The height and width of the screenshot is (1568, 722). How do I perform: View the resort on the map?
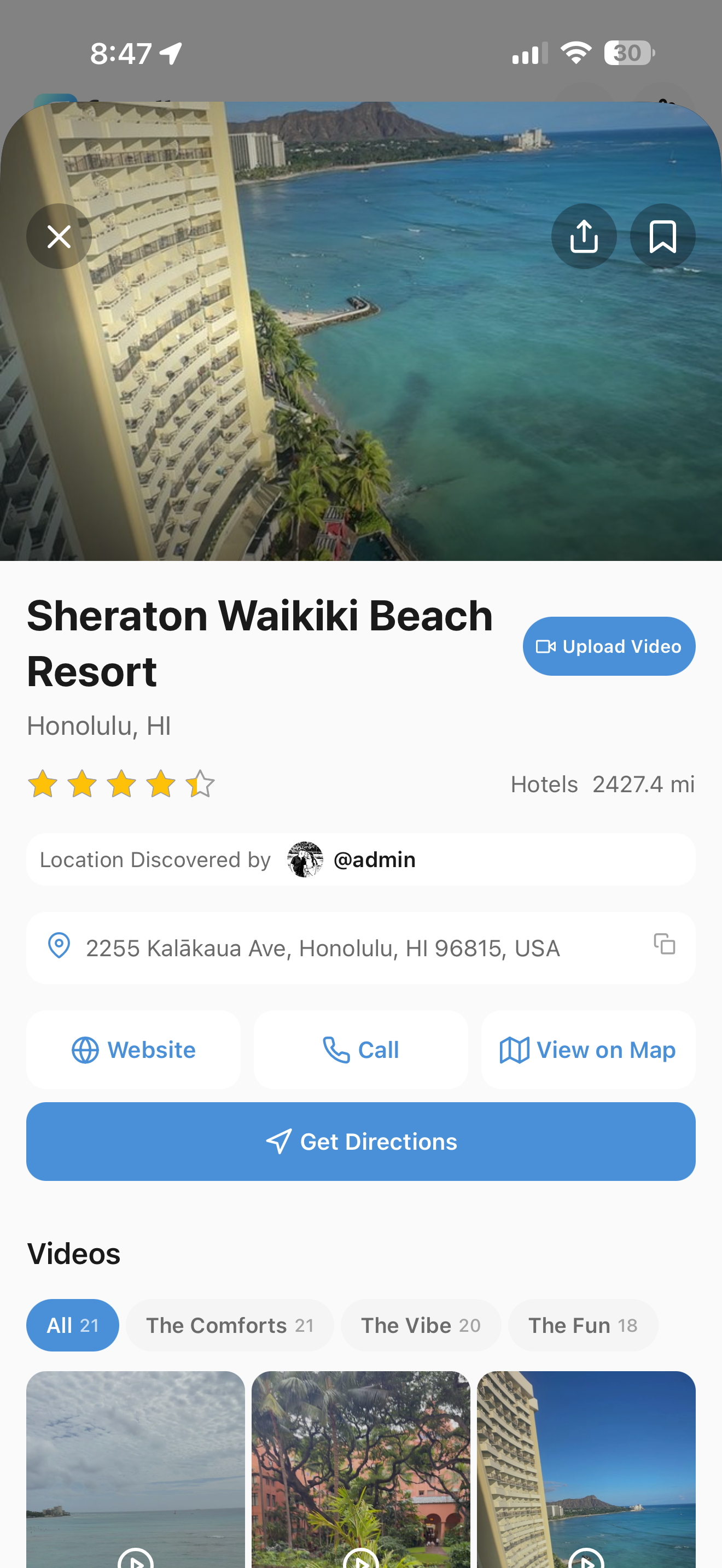pos(587,1049)
